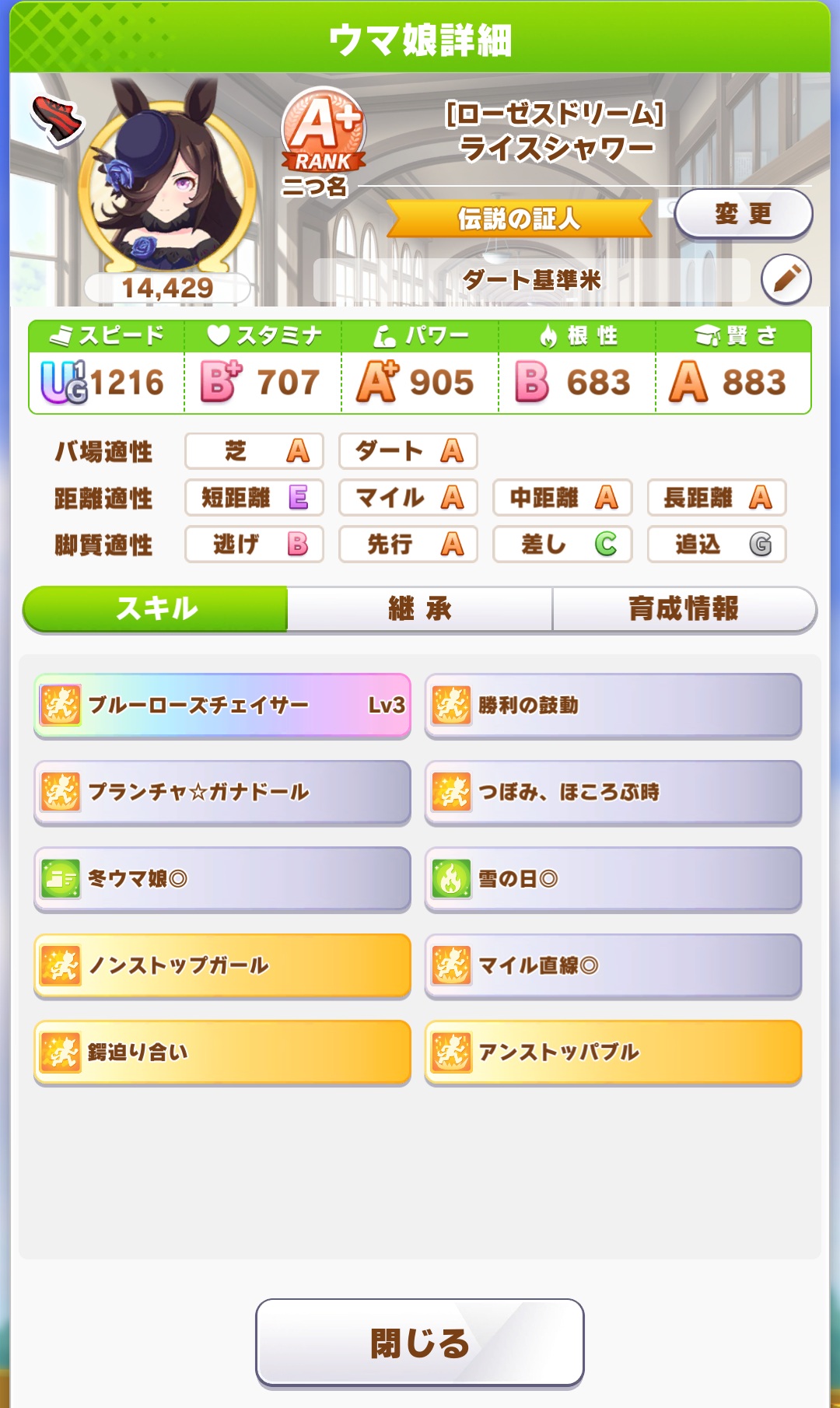Show details for プランチャ☆ガナドール
This screenshot has height=1408, width=840.
tap(222, 792)
